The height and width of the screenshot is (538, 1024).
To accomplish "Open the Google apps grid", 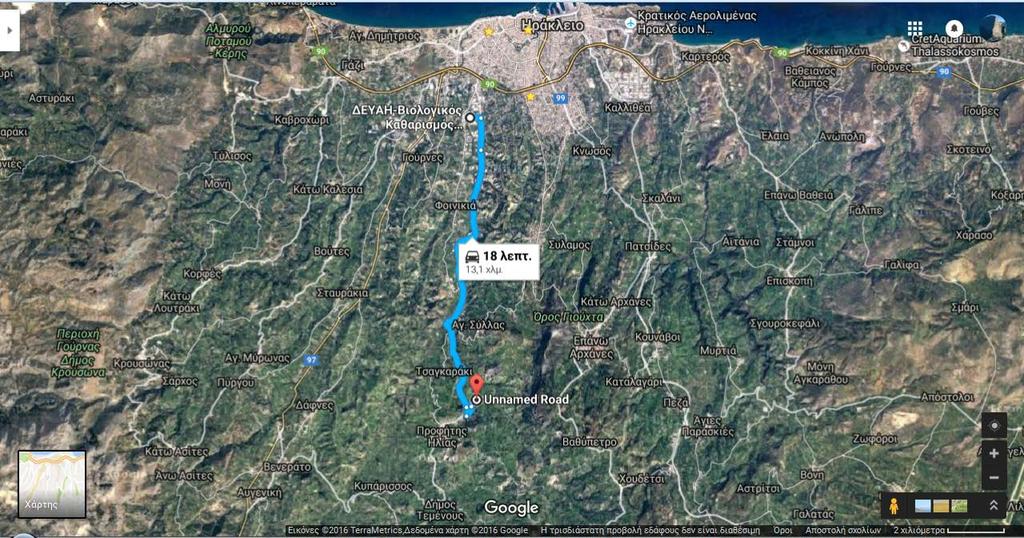I will [915, 29].
